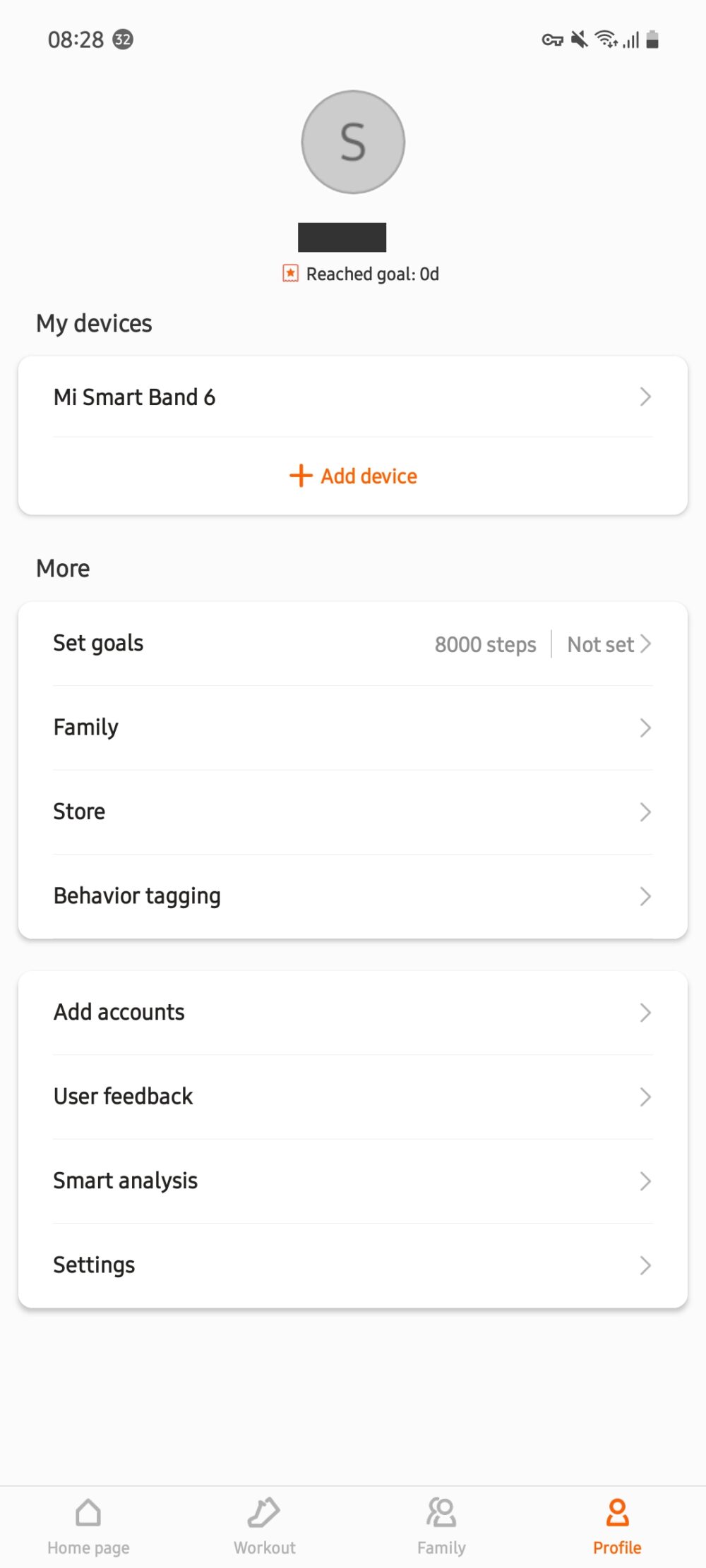Image resolution: width=706 pixels, height=1568 pixels.
Task: Open the Store entry
Action: (352, 812)
